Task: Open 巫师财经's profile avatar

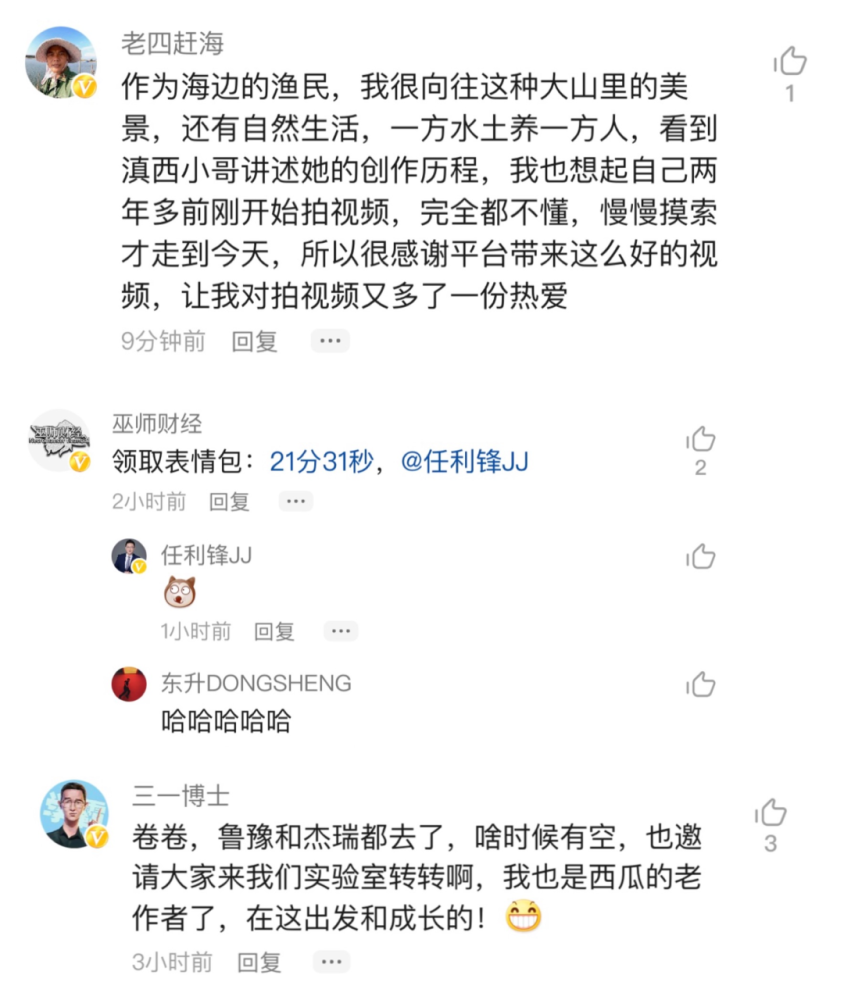Action: click(x=60, y=440)
